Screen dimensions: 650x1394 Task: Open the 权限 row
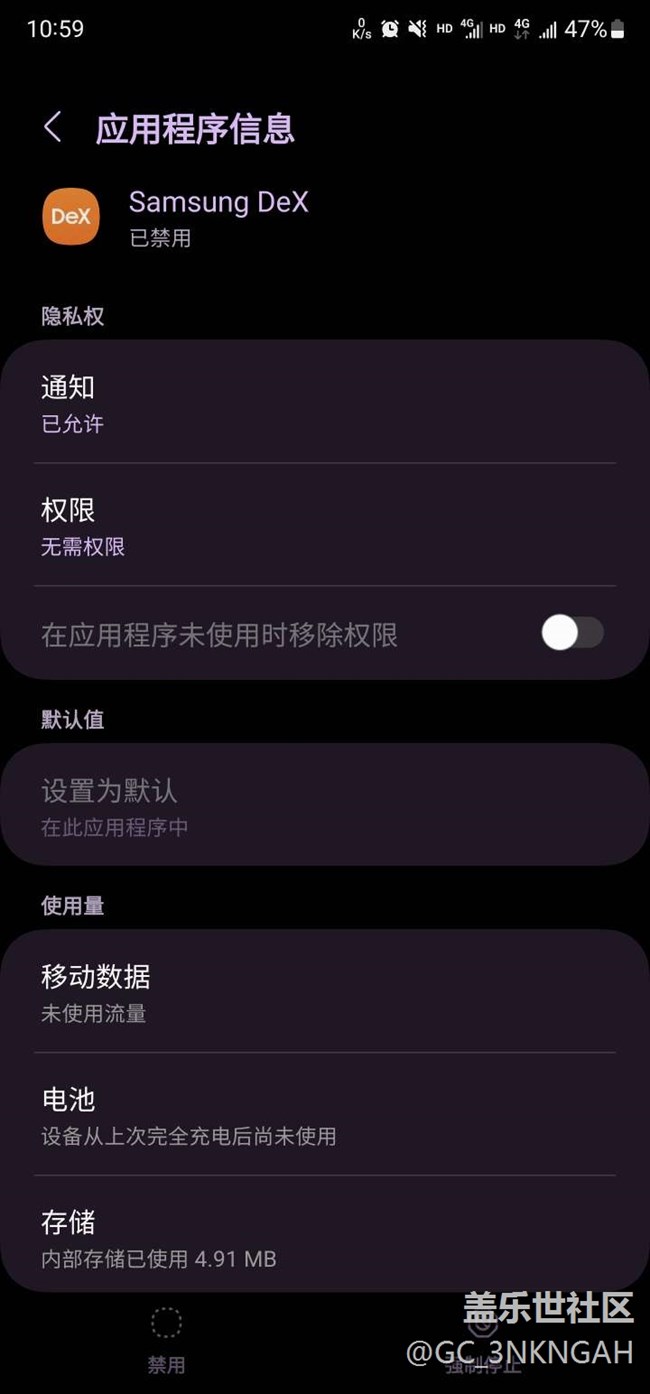325,525
